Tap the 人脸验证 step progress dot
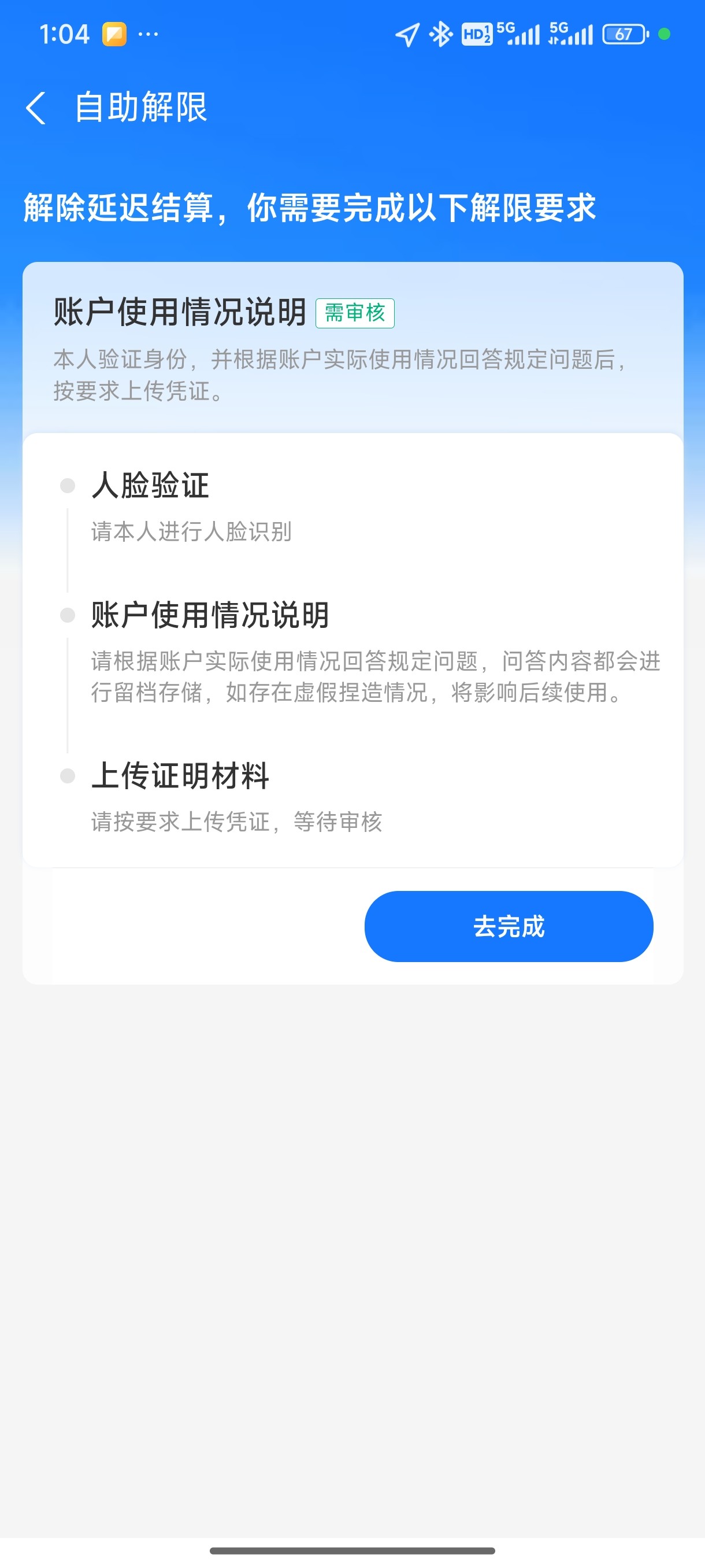This screenshot has width=705, height=1568. coord(67,485)
